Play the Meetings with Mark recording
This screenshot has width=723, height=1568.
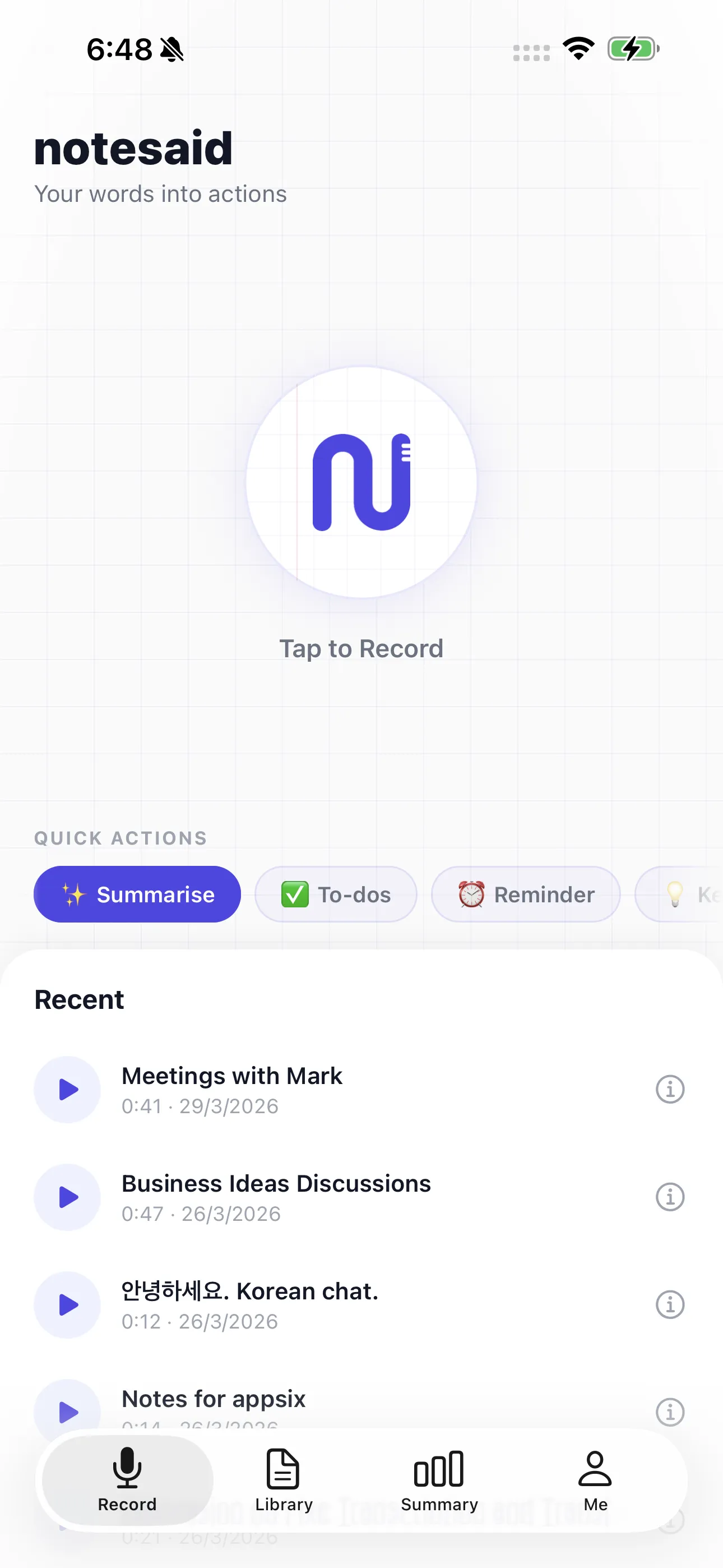coord(68,1090)
